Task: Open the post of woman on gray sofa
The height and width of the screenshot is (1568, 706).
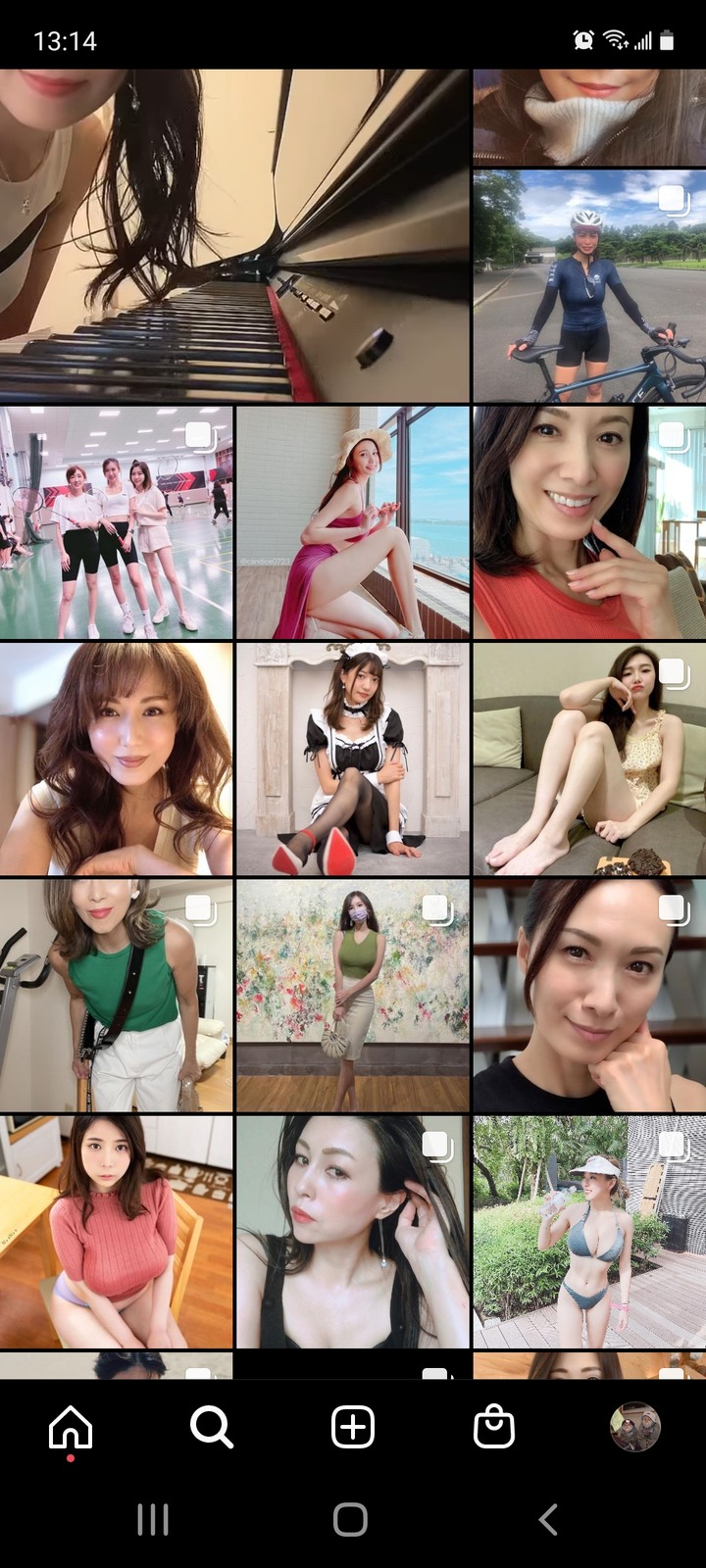Action: (589, 759)
